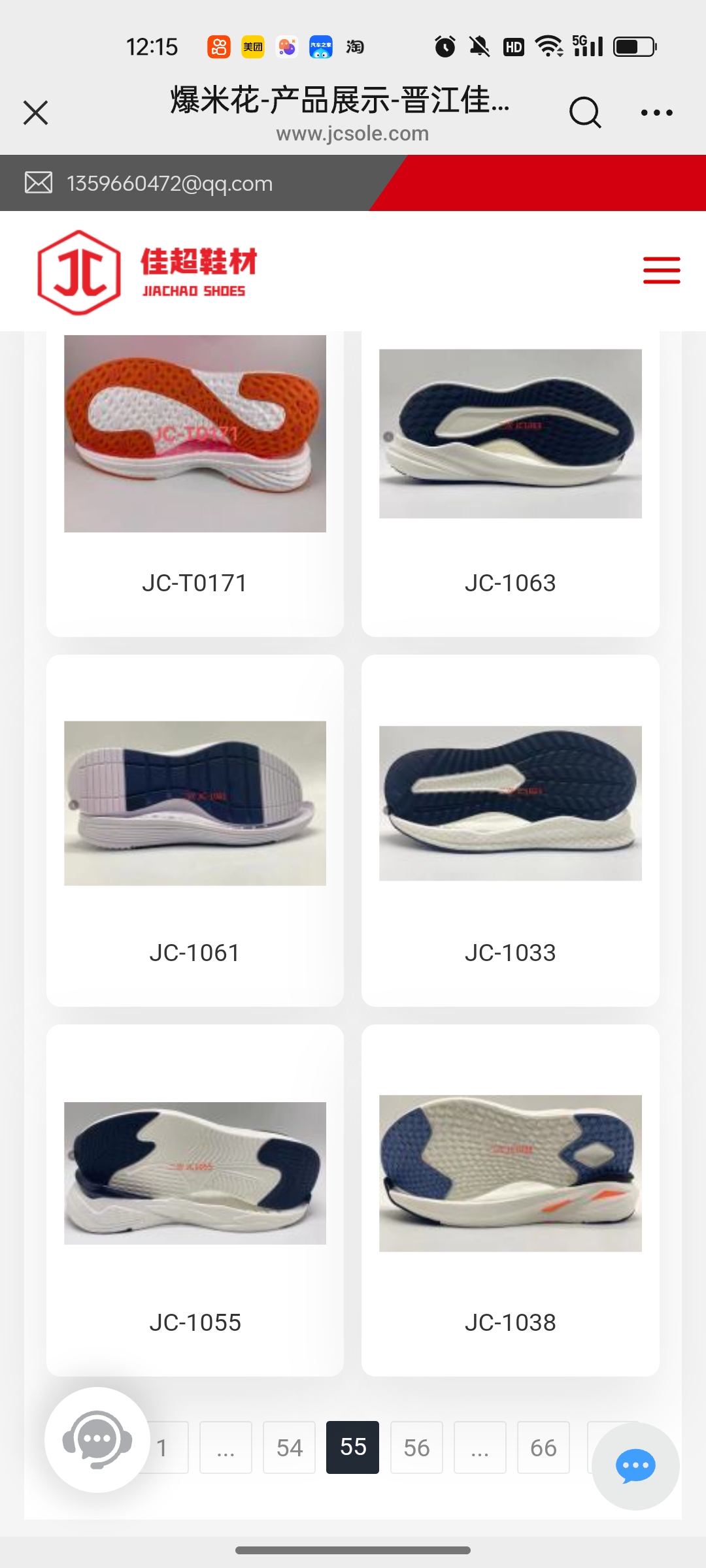The height and width of the screenshot is (1568, 706).
Task: Open the blue chat bubble button
Action: click(635, 1466)
